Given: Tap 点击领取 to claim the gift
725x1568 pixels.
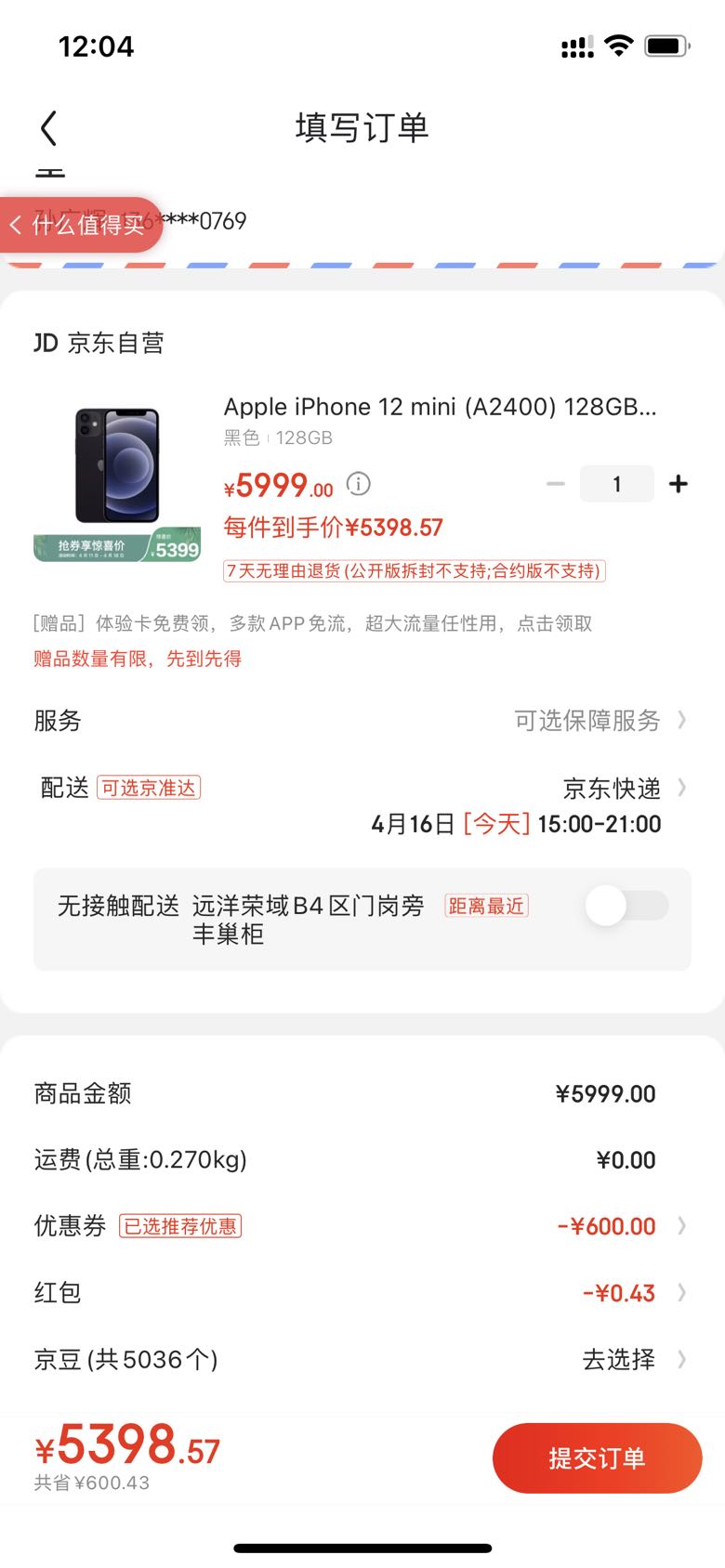Looking at the screenshot, I should tap(559, 623).
